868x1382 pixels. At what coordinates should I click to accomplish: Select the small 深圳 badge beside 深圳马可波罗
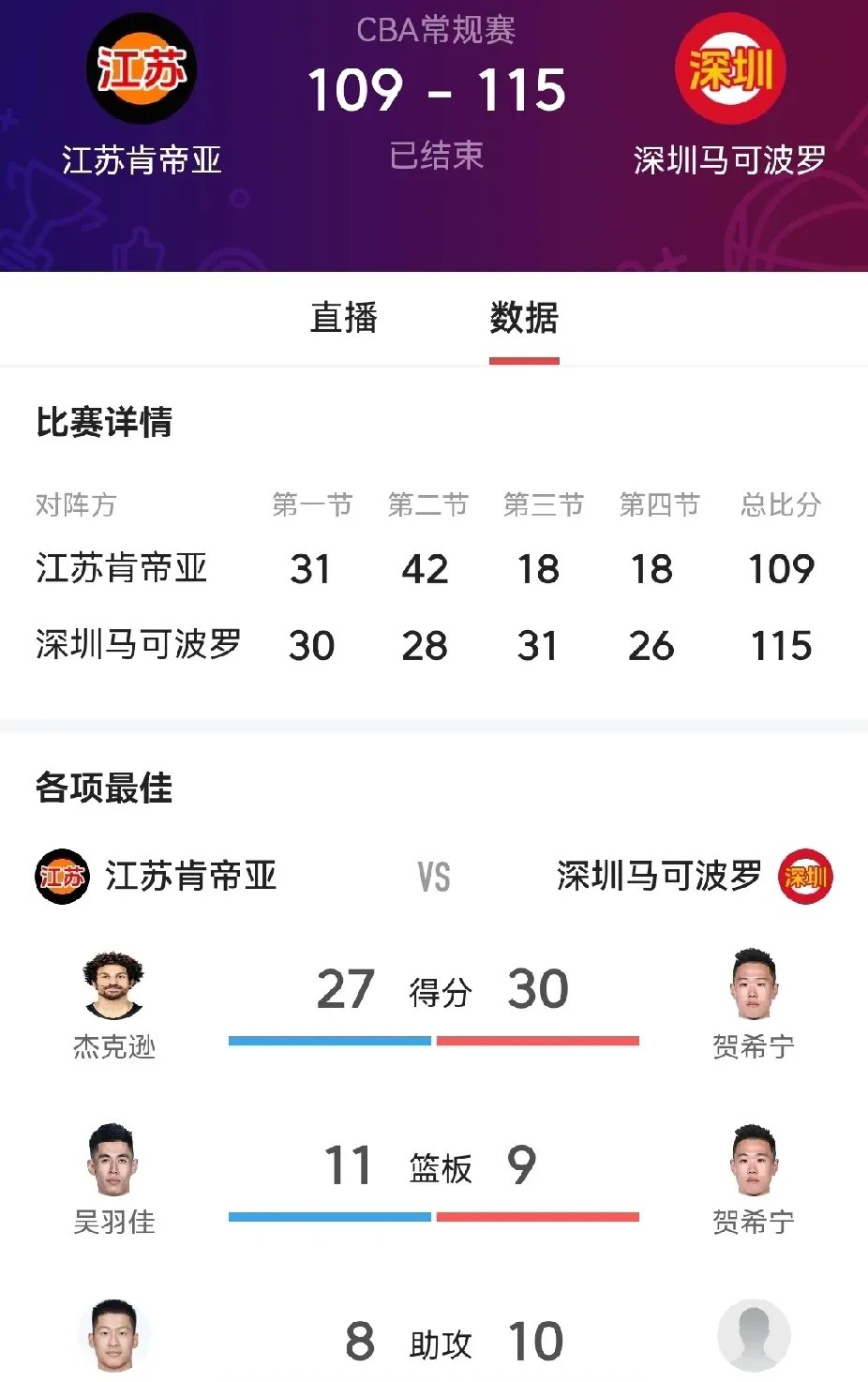[x=807, y=877]
